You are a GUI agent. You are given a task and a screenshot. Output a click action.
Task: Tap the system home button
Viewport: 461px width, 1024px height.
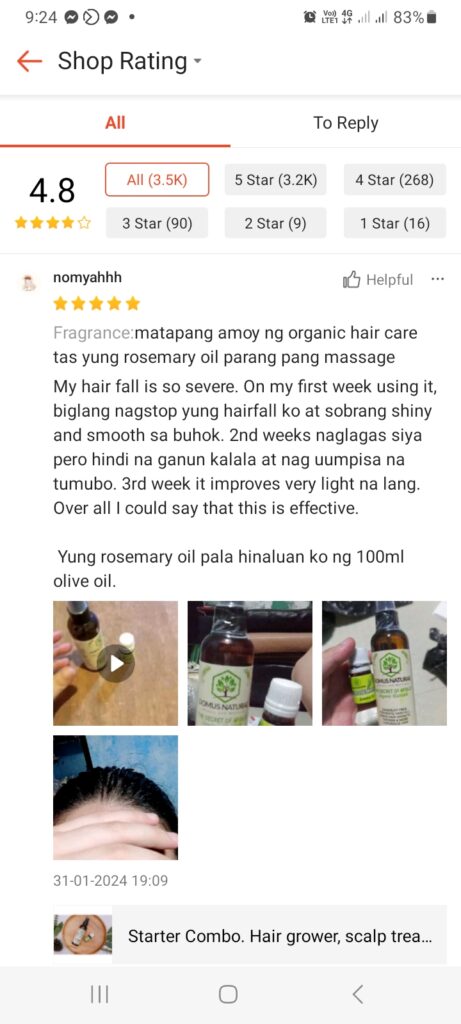[x=228, y=994]
